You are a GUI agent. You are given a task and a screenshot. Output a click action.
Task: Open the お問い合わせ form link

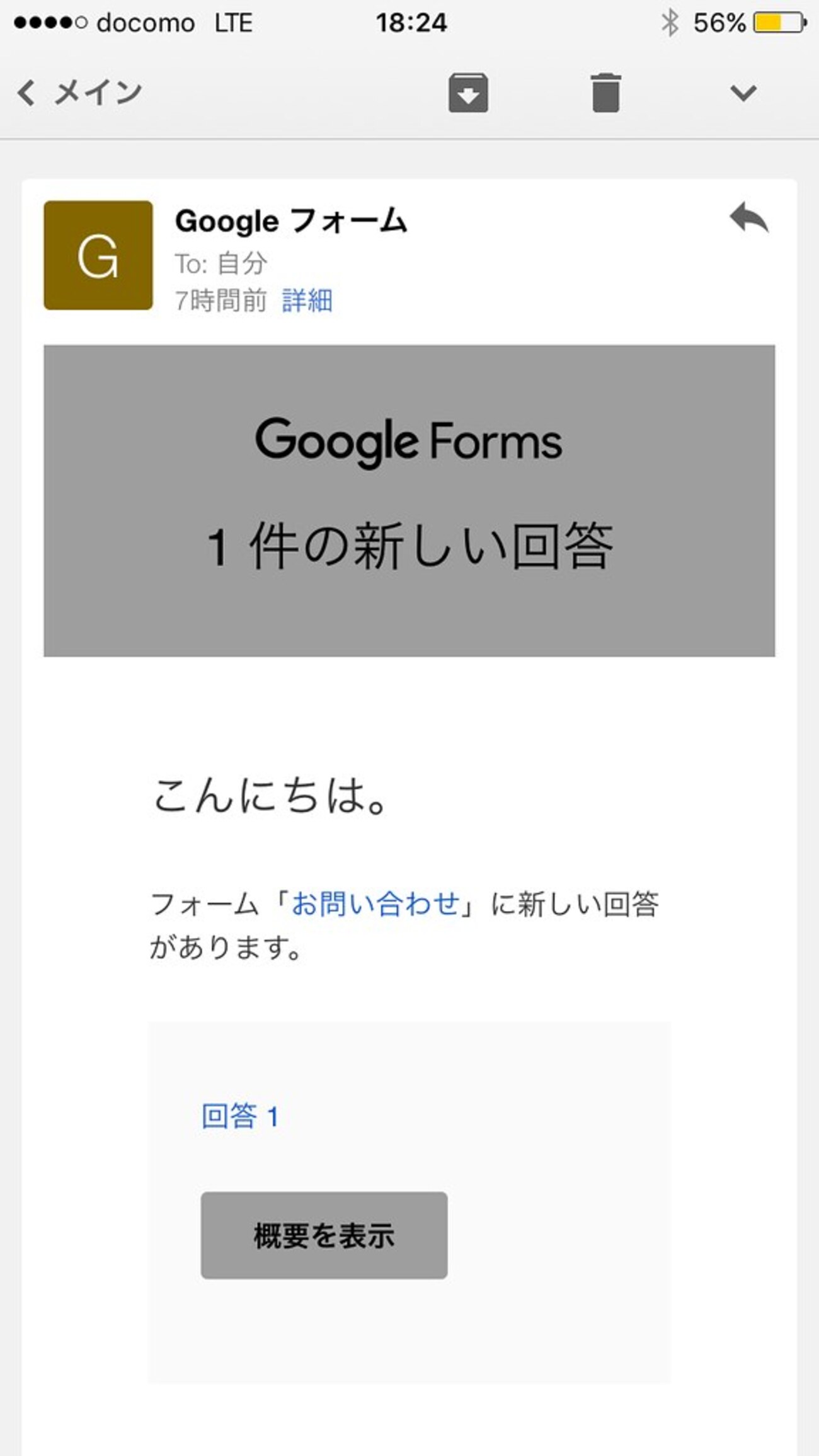(375, 904)
